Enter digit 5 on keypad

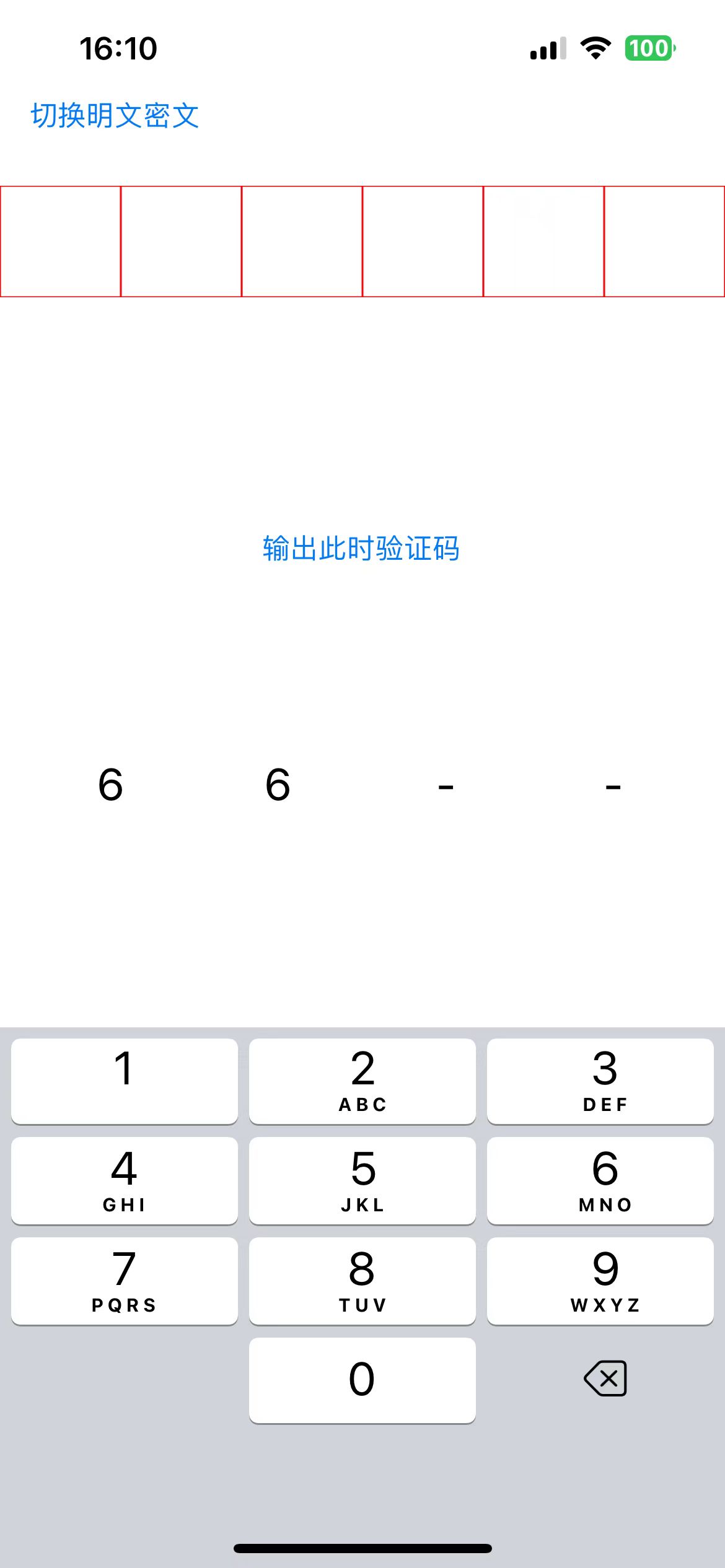pyautogui.click(x=362, y=1180)
